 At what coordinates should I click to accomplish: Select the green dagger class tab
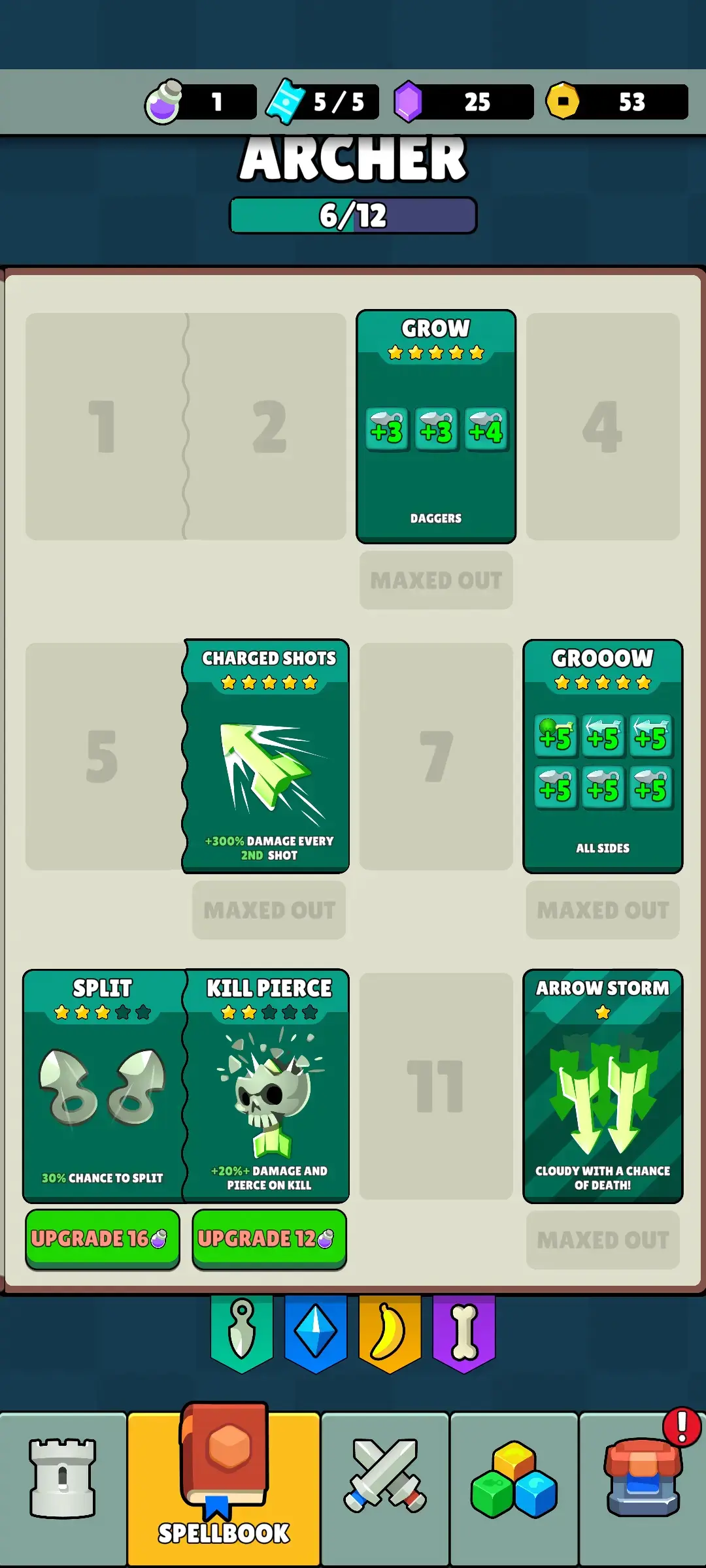pos(241,1331)
